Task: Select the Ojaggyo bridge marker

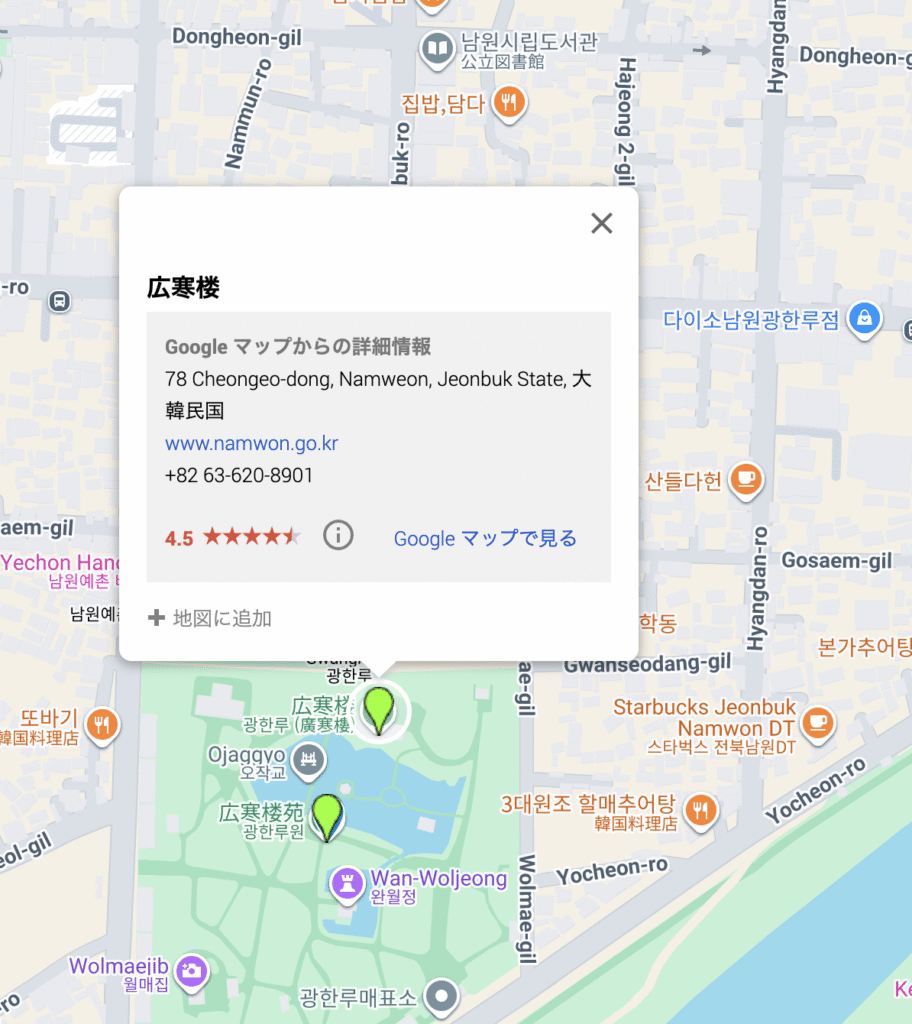Action: click(x=310, y=760)
